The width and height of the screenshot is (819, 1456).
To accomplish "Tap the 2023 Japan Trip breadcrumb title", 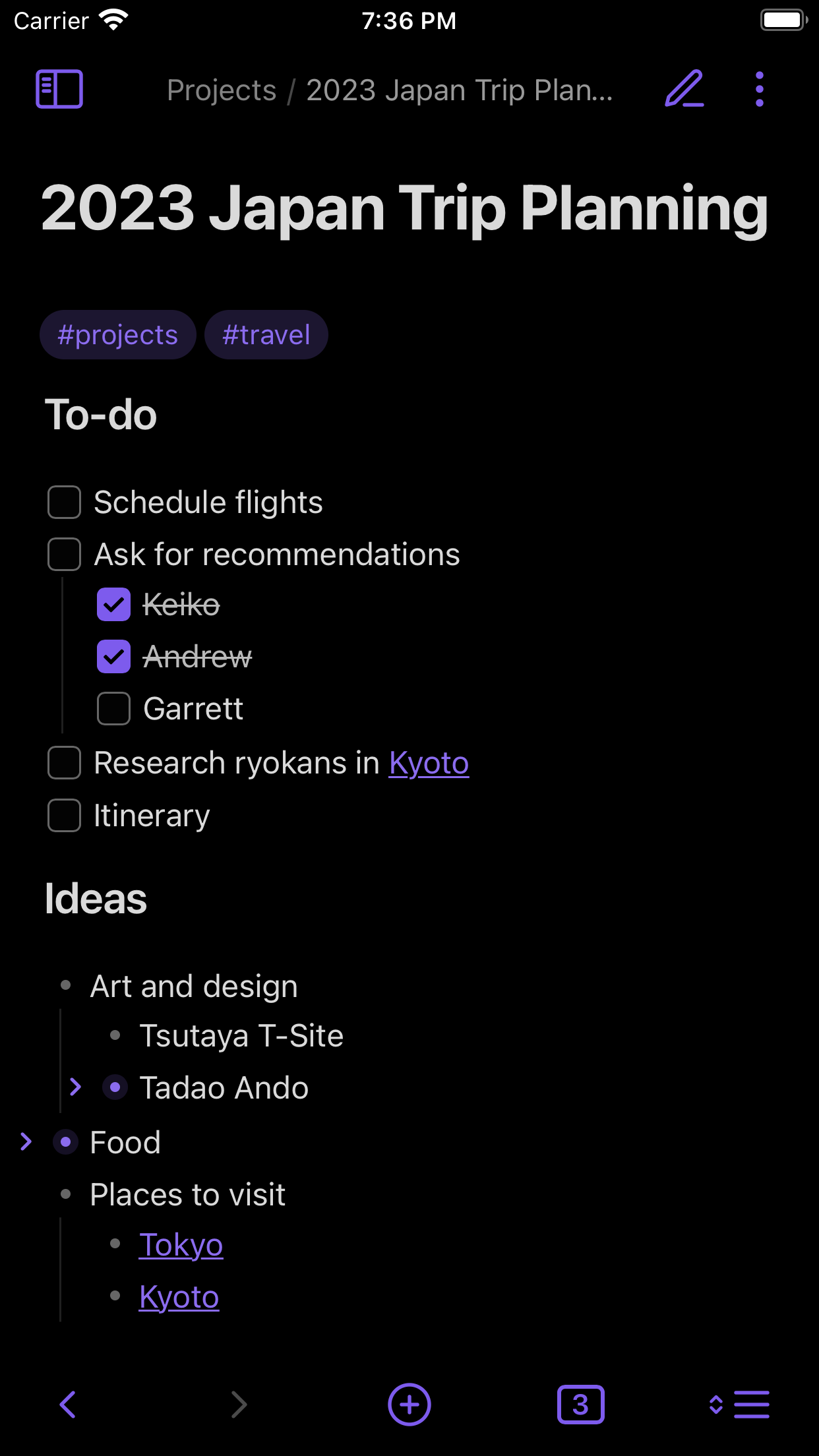I will pyautogui.click(x=458, y=90).
